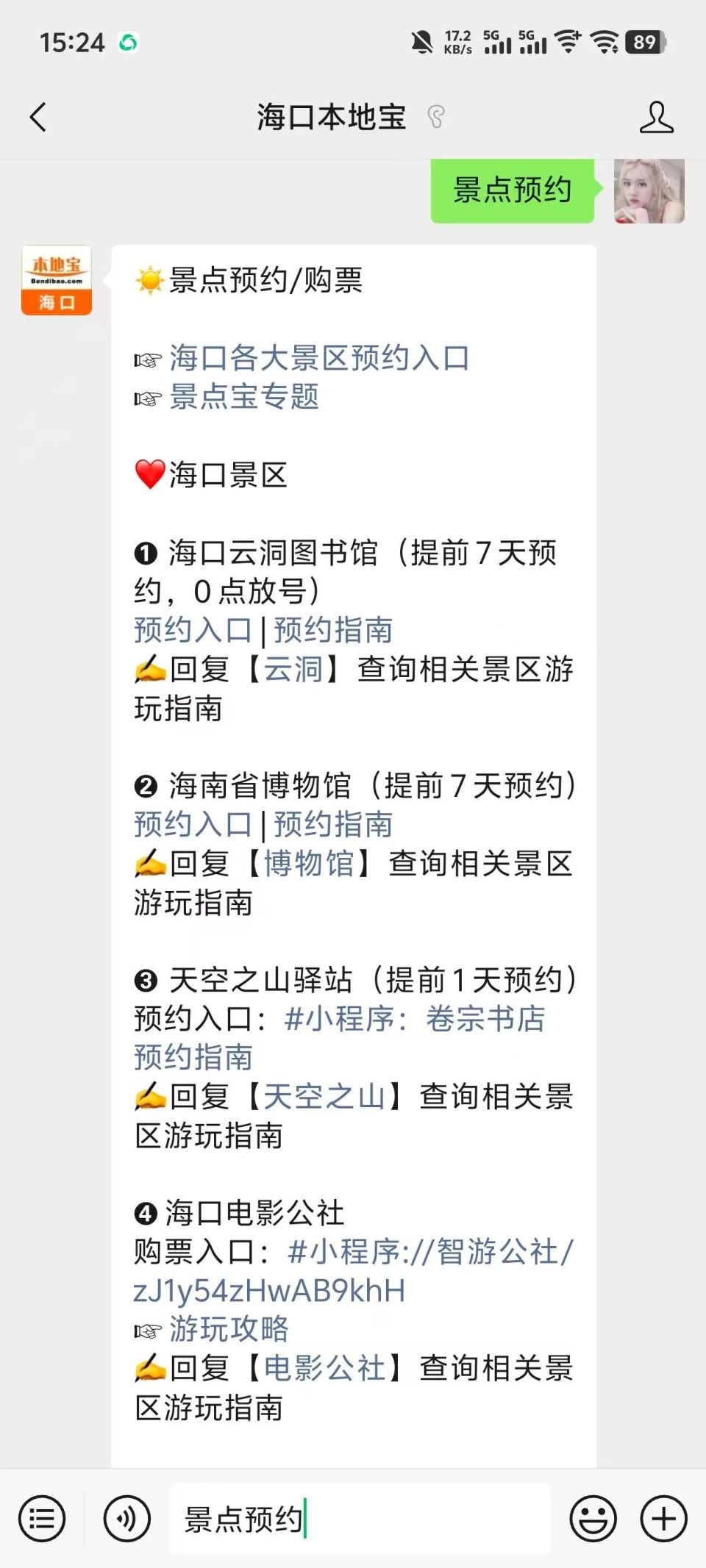Tap your sent 景点预约 message bubble
The image size is (706, 1568).
coord(513,190)
